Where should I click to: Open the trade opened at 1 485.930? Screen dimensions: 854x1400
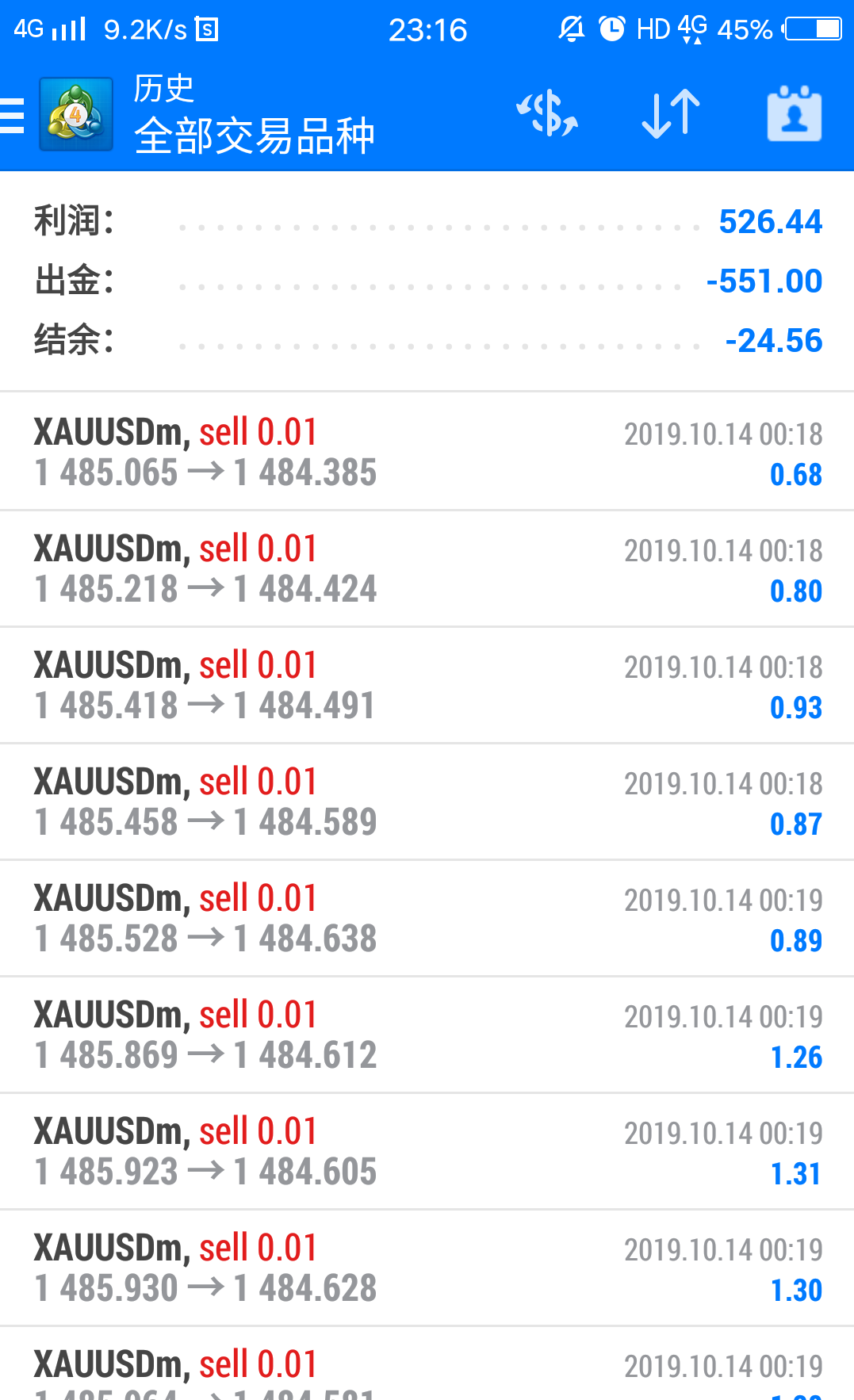[427, 1268]
